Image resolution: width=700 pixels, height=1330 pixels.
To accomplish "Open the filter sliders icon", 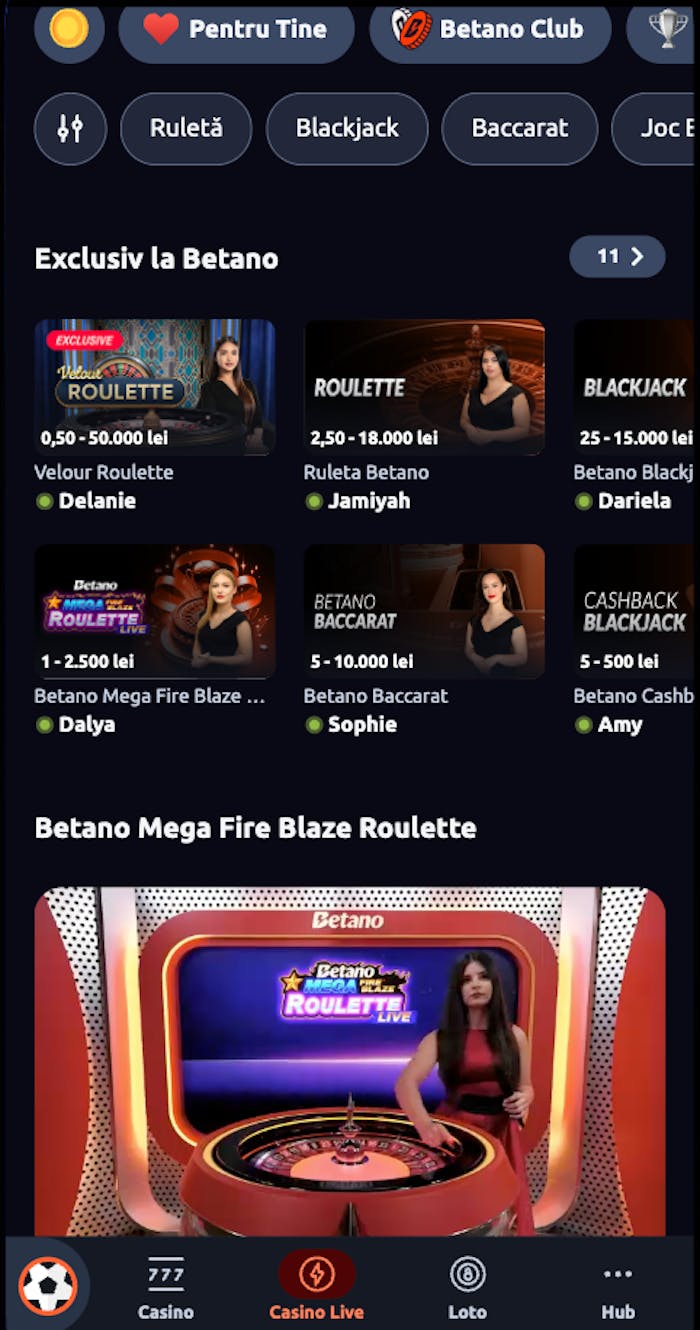I will (70, 128).
